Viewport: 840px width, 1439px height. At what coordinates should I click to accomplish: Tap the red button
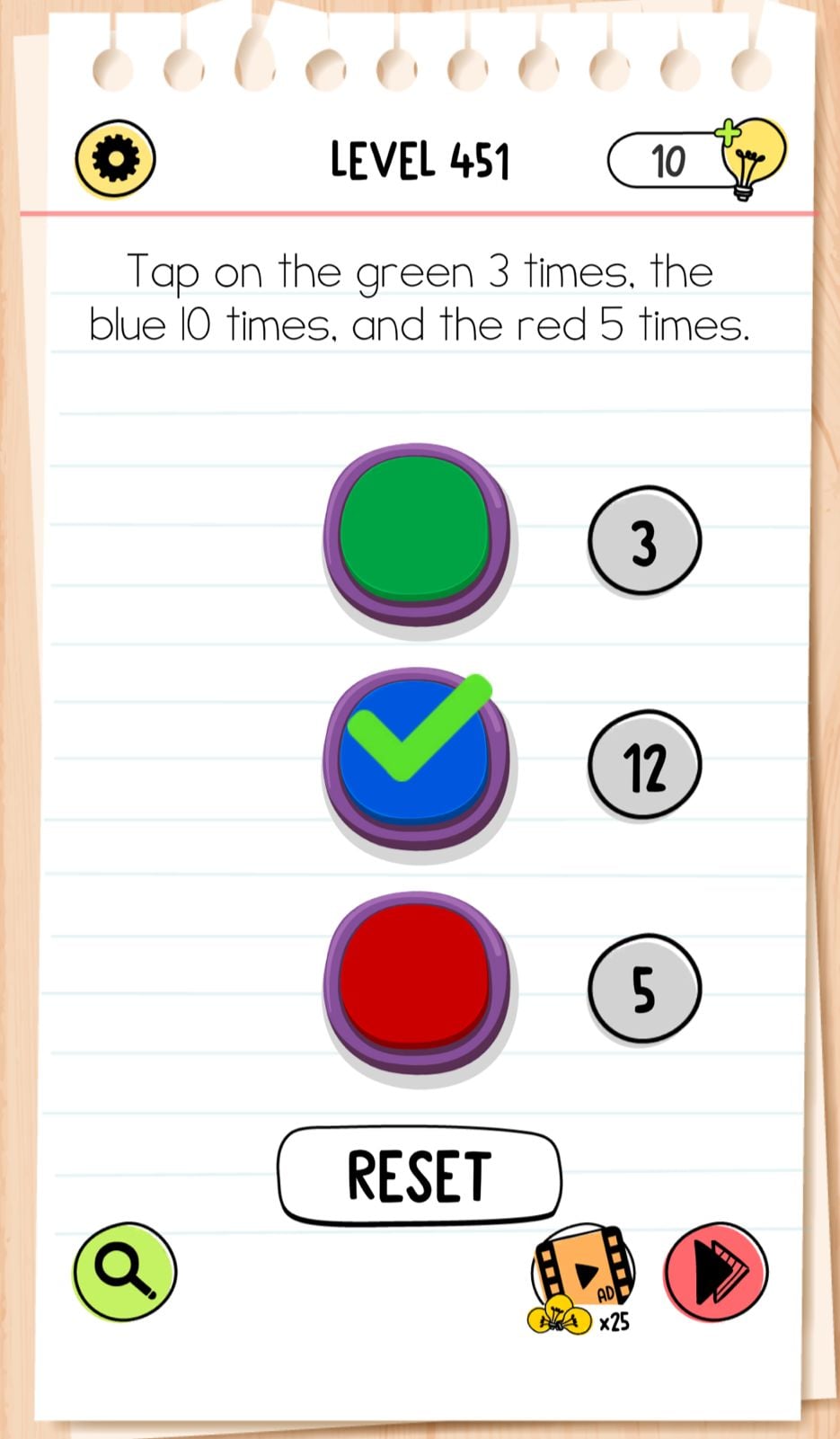[x=416, y=982]
